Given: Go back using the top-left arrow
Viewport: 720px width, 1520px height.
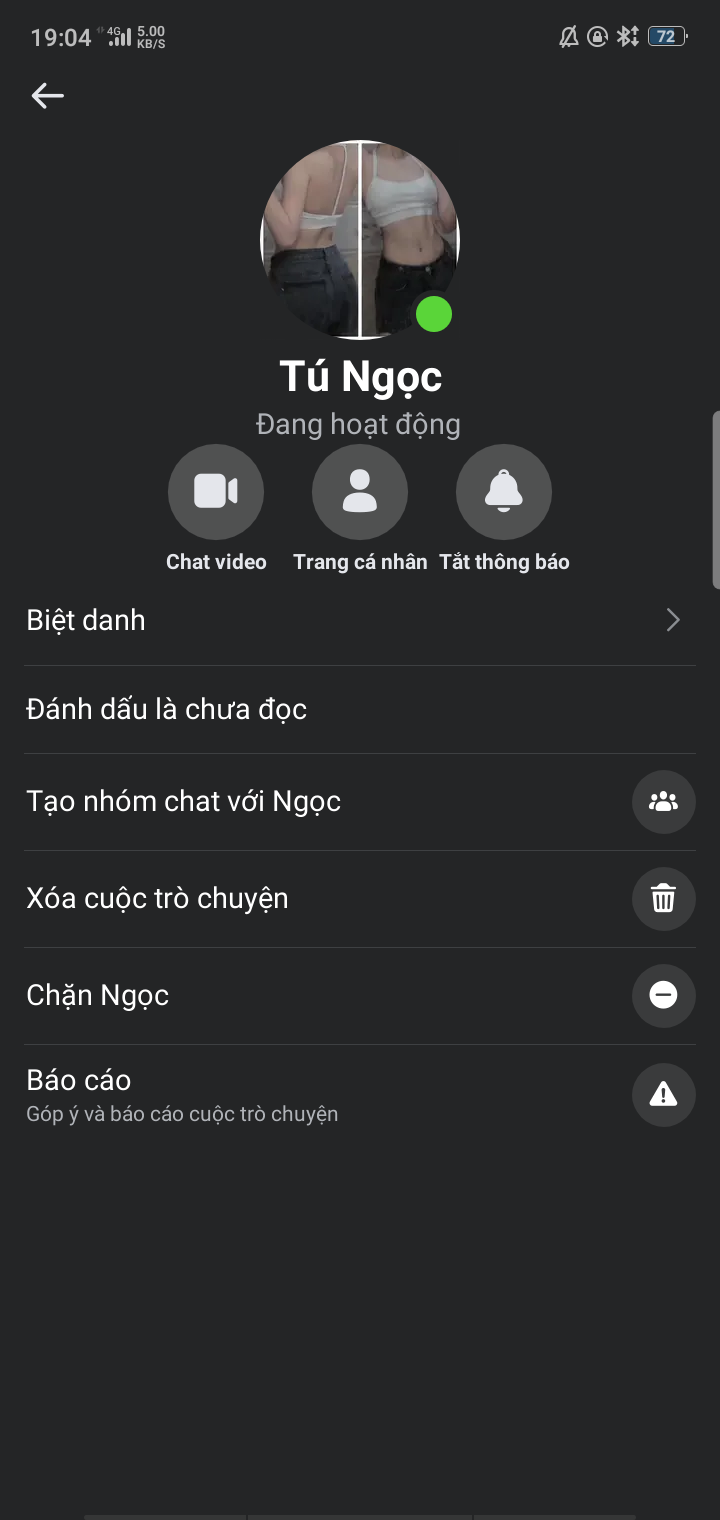Looking at the screenshot, I should click(x=47, y=96).
